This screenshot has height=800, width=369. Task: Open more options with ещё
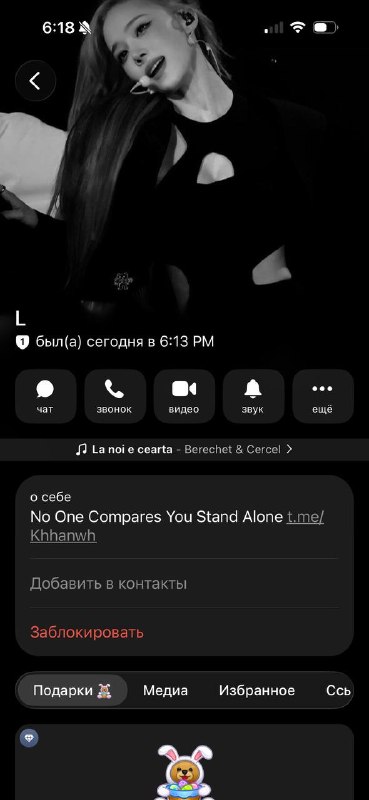(x=323, y=396)
